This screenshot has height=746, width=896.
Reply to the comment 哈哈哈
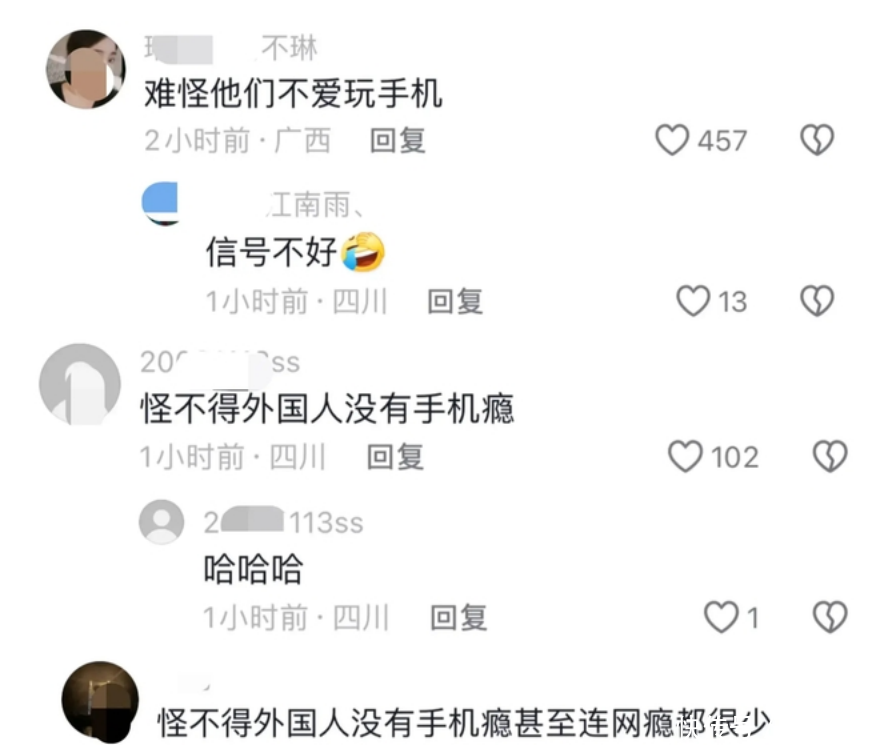coord(458,617)
